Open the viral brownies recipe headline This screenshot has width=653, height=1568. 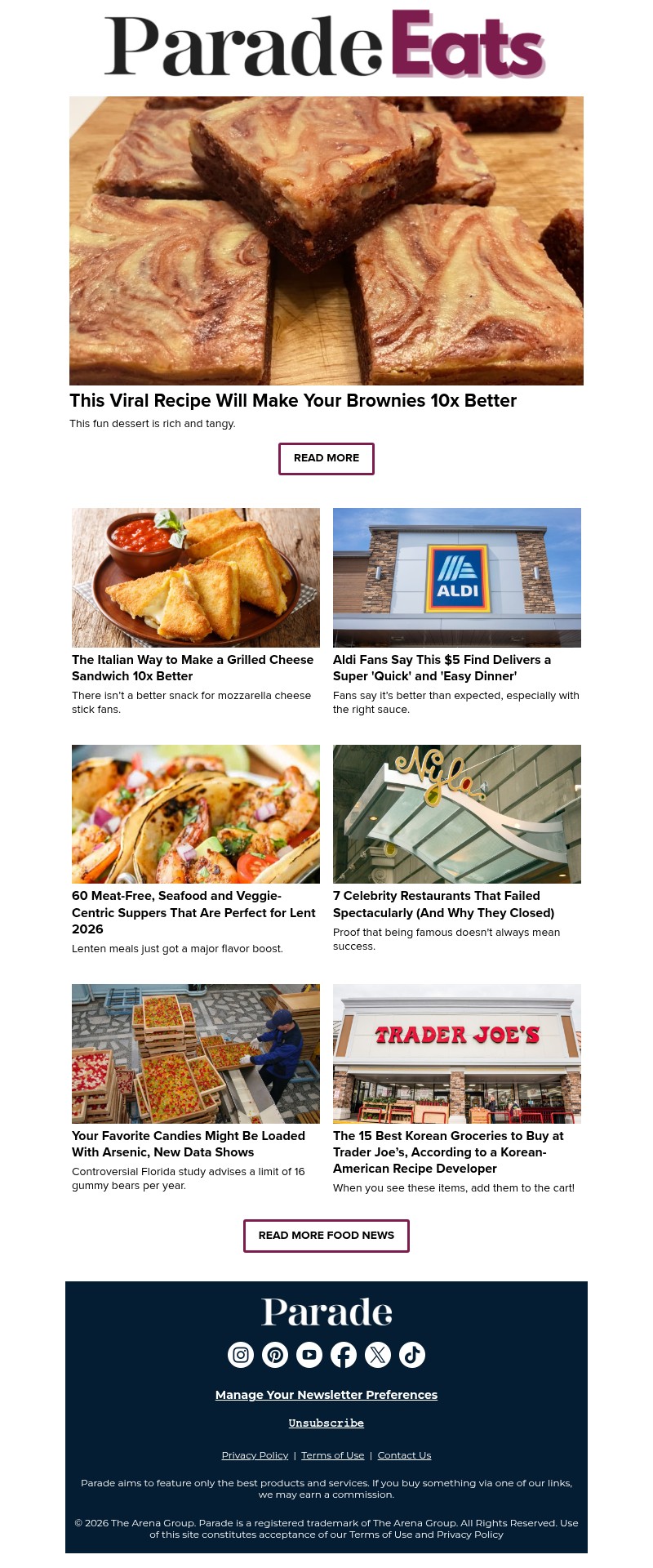click(x=293, y=401)
